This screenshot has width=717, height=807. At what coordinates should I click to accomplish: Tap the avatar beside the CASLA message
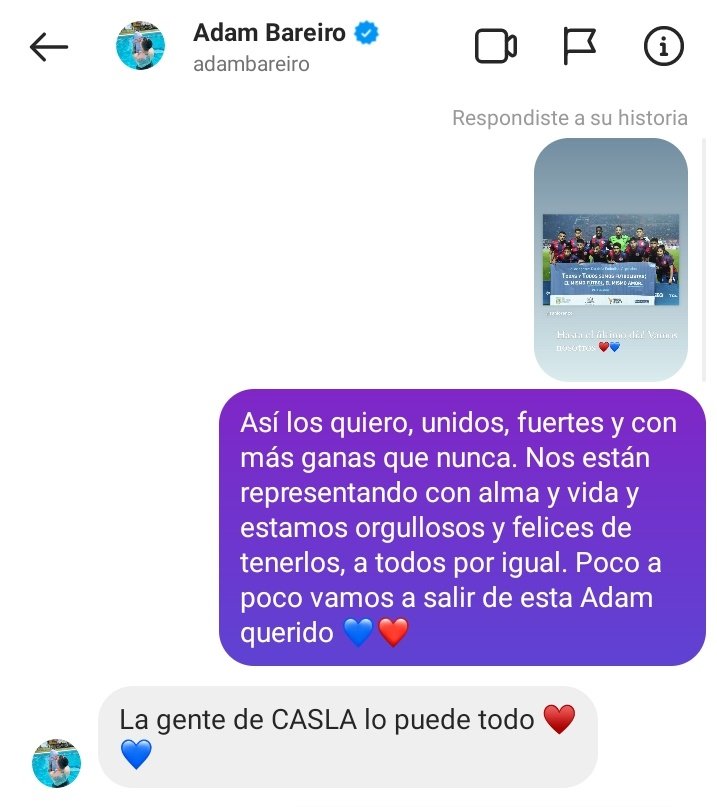click(56, 763)
